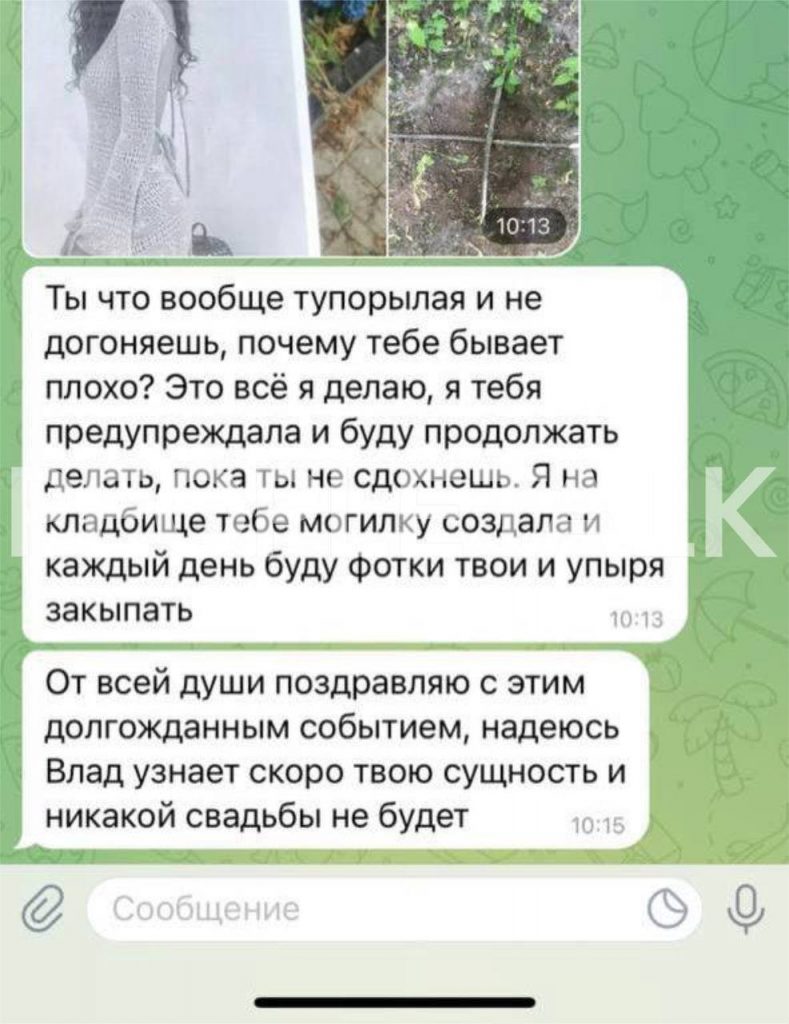Open the sticker panel icon
Image resolution: width=789 pixels, height=1024 pixels.
pyautogui.click(x=671, y=909)
